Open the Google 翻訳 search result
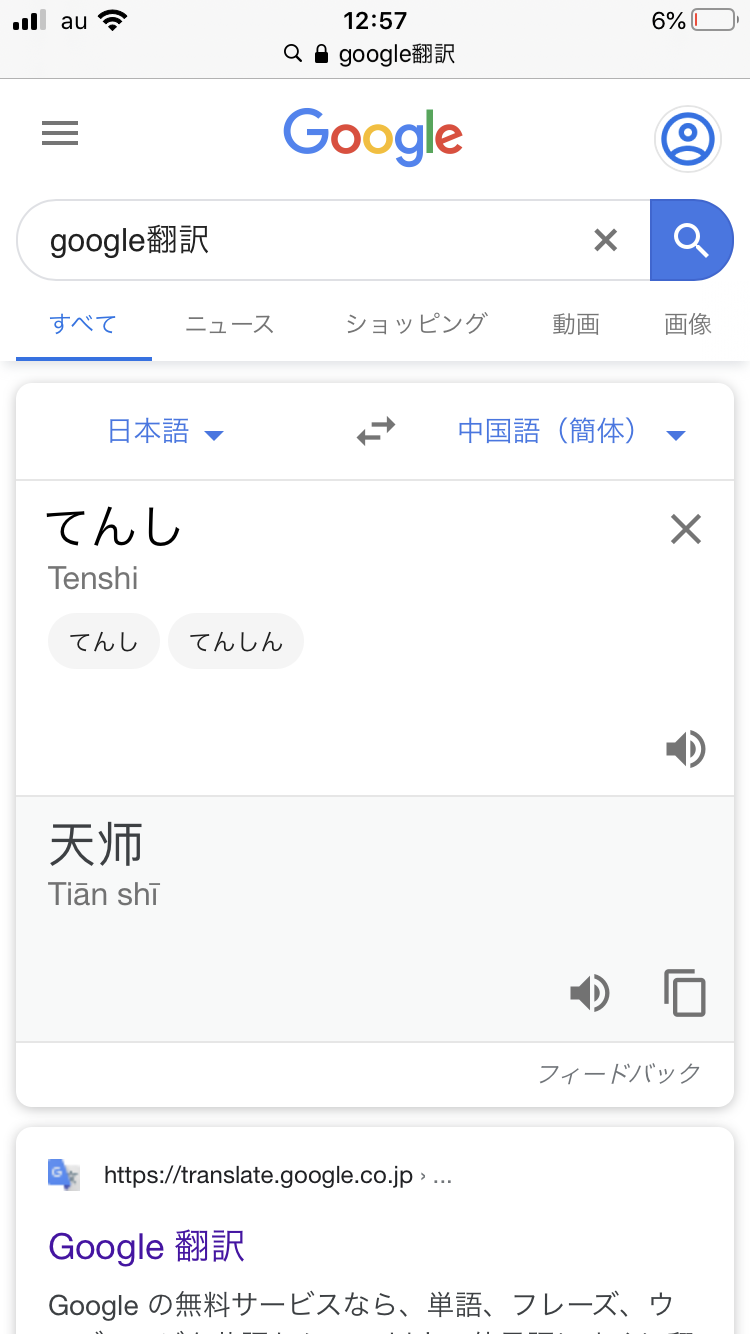Viewport: 750px width, 1334px height. tap(146, 1246)
